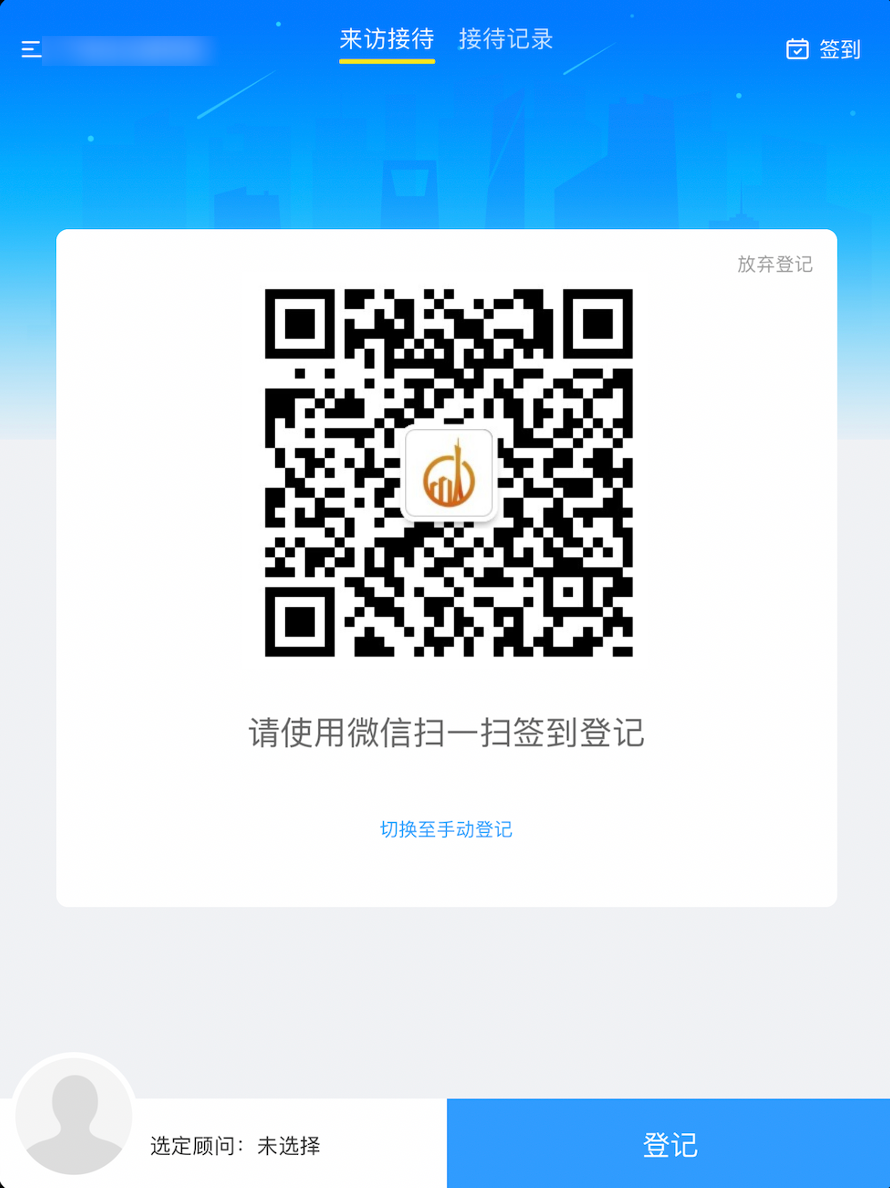The width and height of the screenshot is (890, 1188).
Task: Open 签到 check-in
Action: [823, 49]
